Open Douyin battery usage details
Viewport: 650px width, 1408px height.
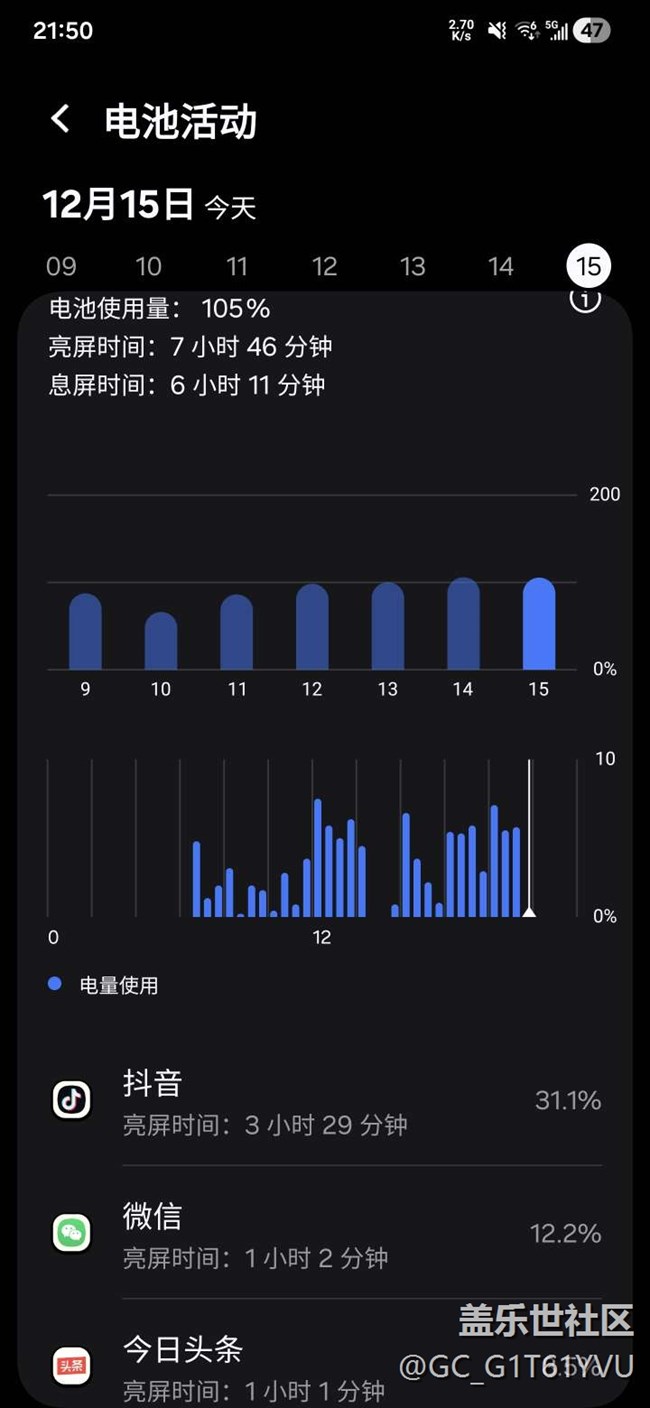326,1100
